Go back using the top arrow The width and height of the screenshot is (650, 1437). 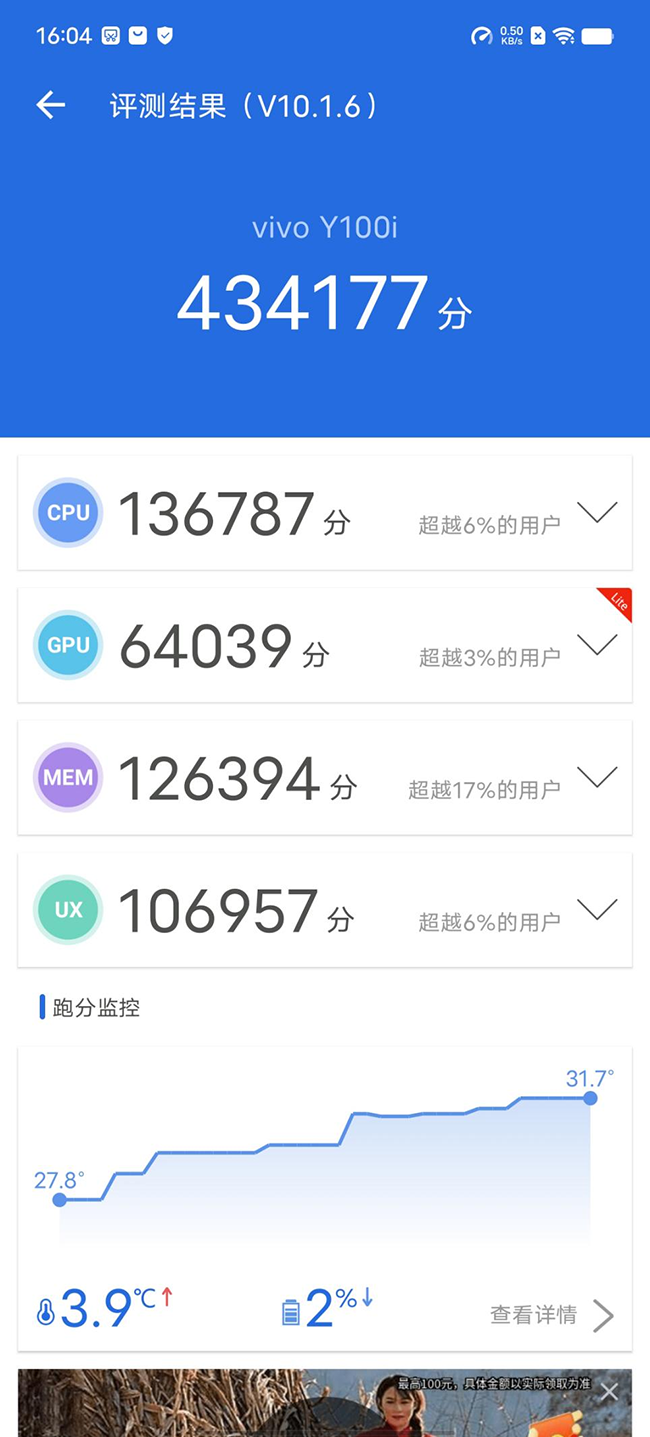51,105
